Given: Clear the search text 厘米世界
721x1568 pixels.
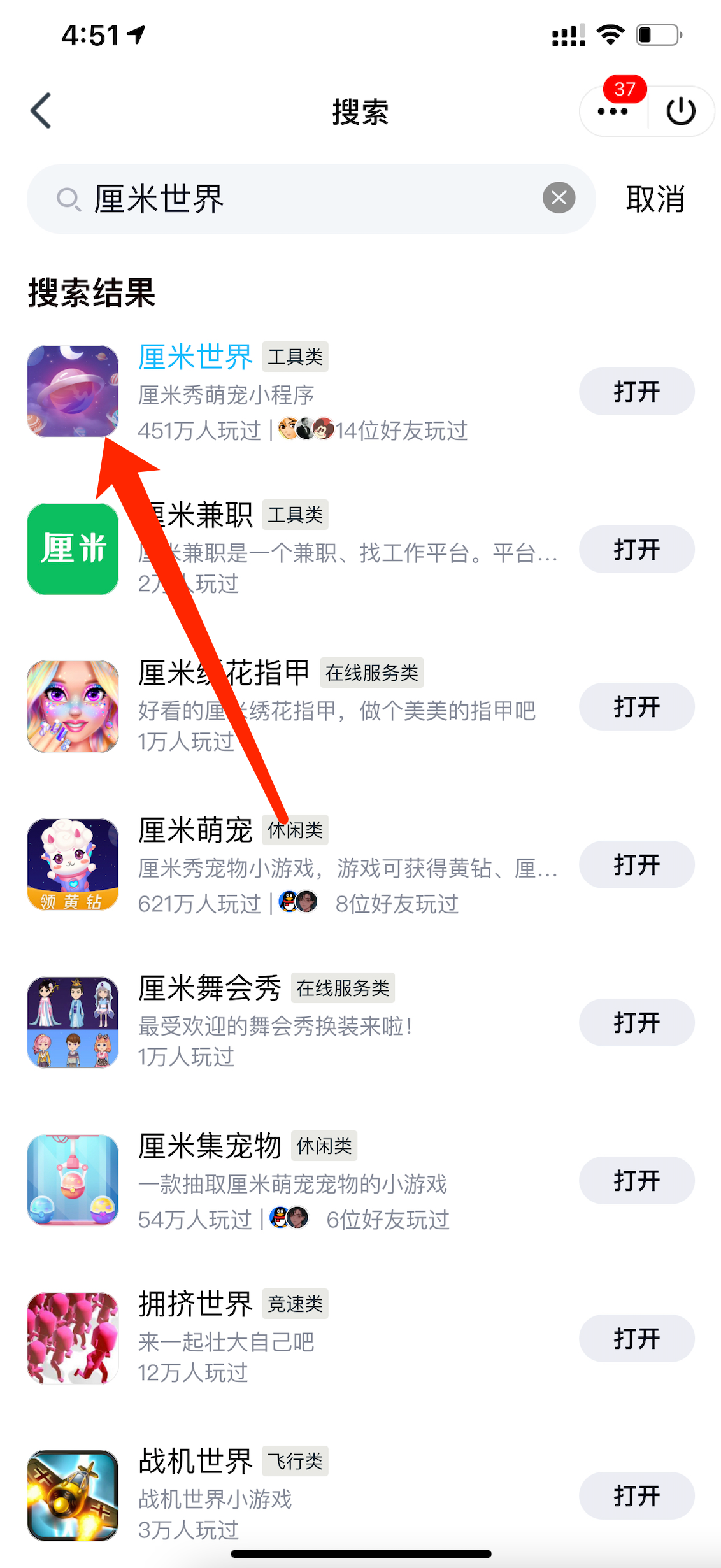Looking at the screenshot, I should tap(559, 198).
